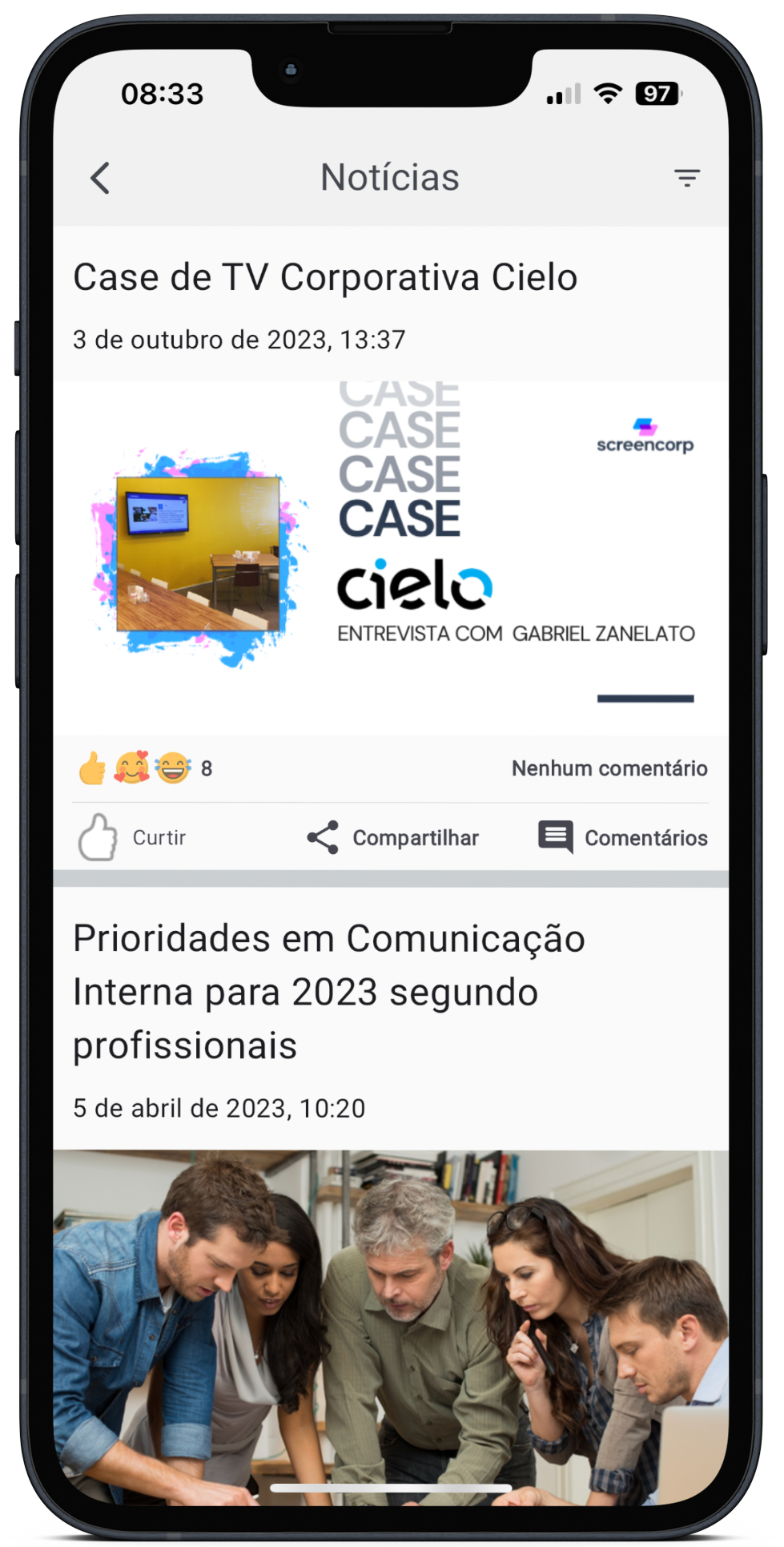Open the Prioridades em Comunicação Interna article
This screenshot has height=1547, width=784.
coord(328,991)
